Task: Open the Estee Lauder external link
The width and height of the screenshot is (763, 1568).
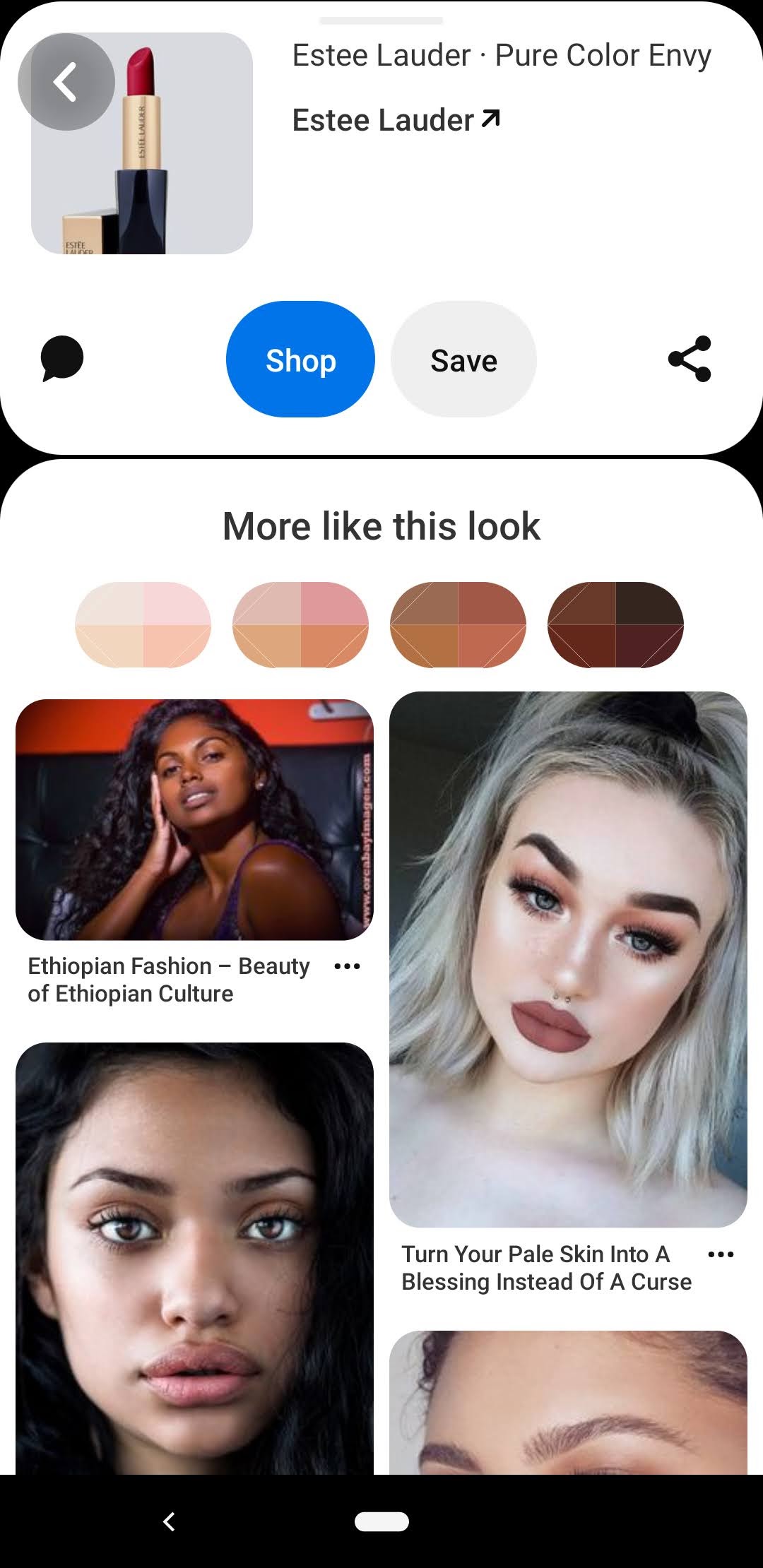Action: pyautogui.click(x=396, y=120)
